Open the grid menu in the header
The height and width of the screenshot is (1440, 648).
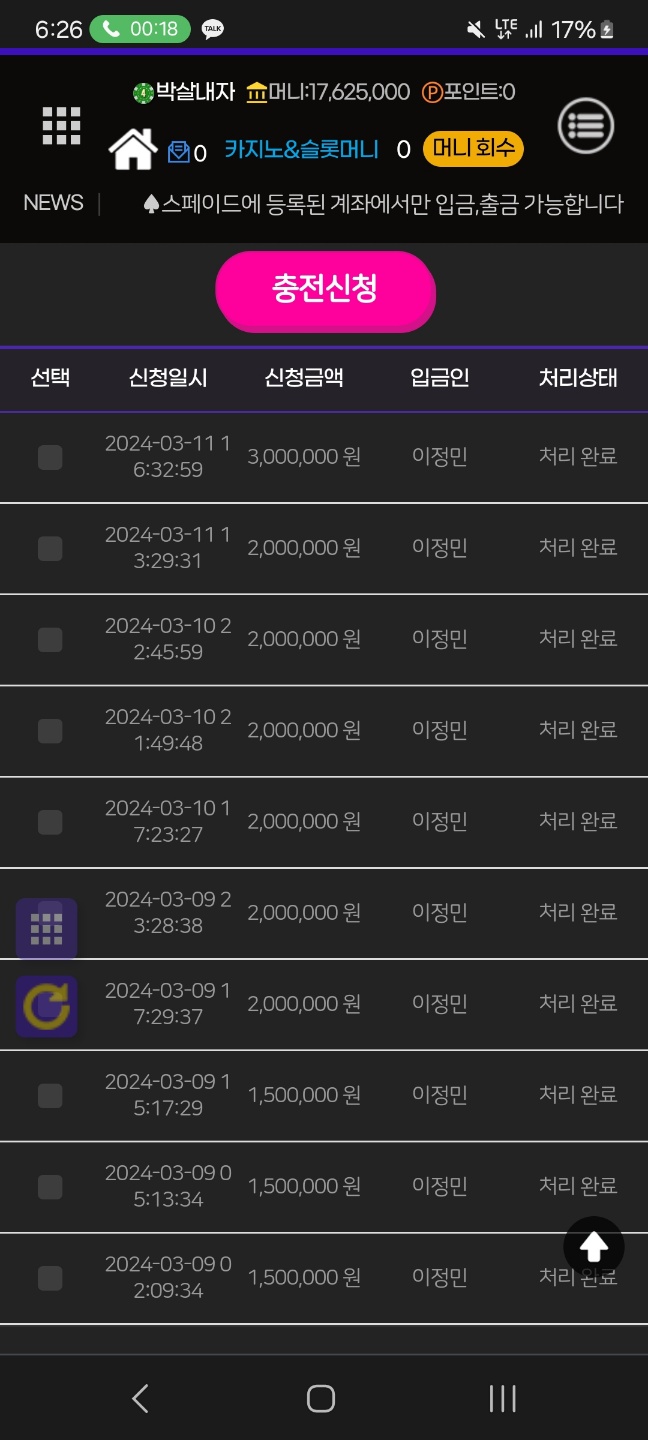pos(61,126)
